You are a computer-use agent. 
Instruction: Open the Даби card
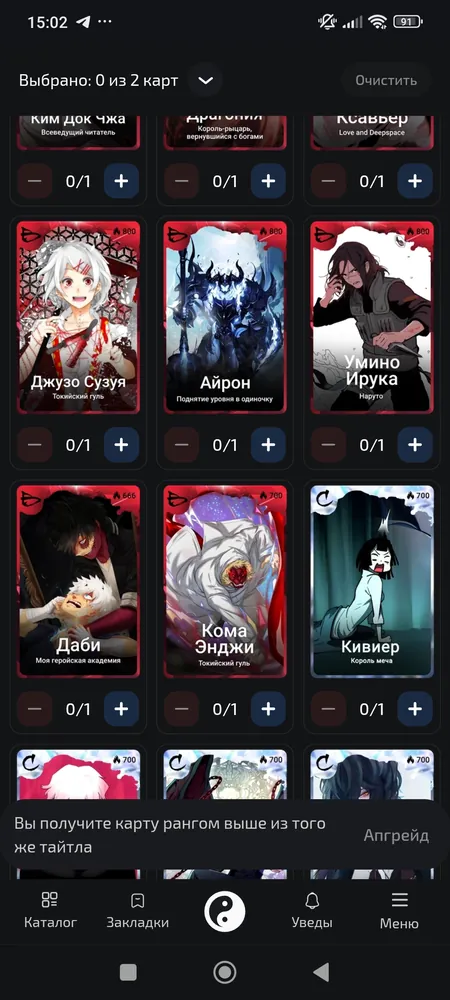click(x=78, y=582)
